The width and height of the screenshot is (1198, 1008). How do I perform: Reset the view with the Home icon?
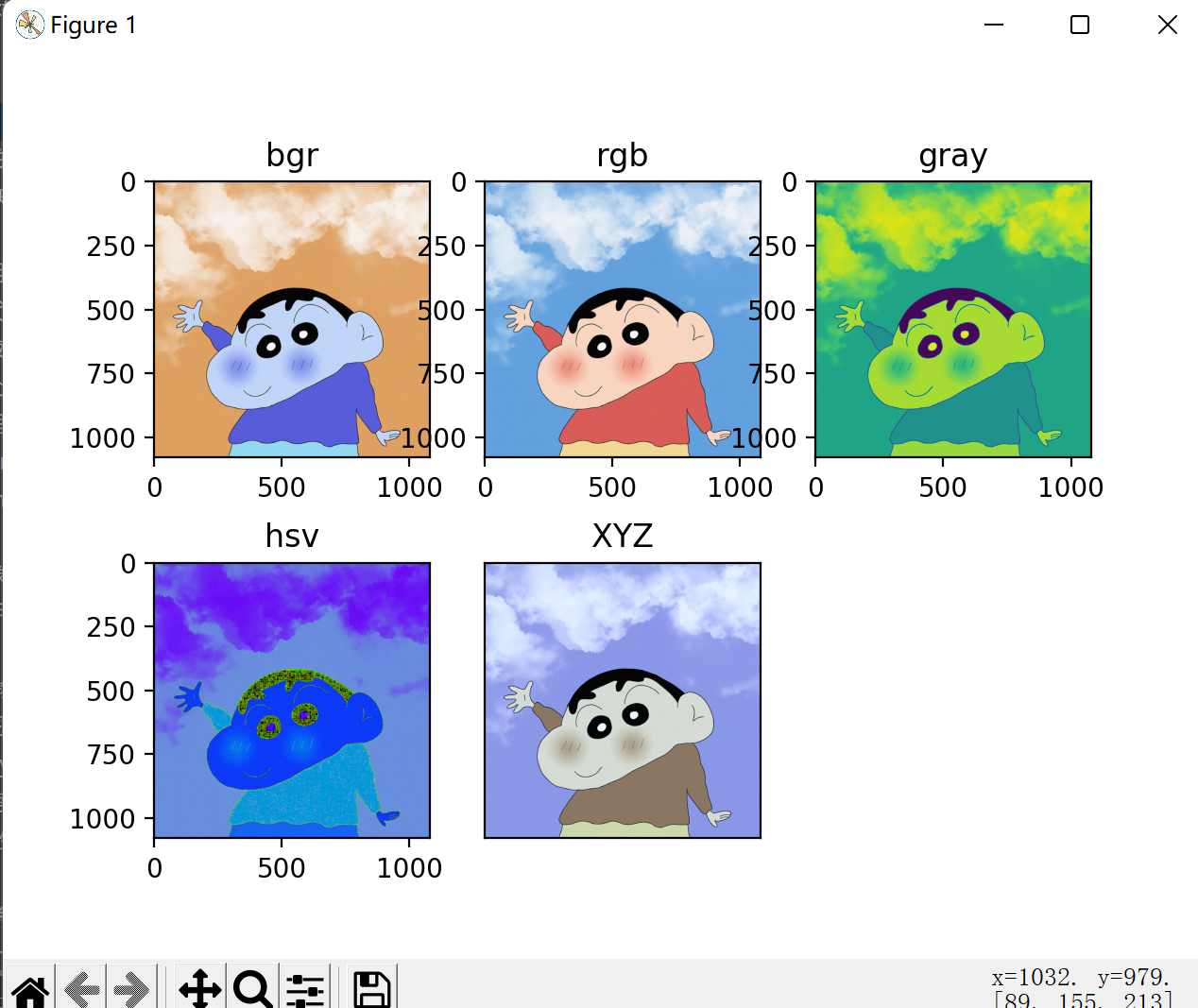click(x=30, y=989)
